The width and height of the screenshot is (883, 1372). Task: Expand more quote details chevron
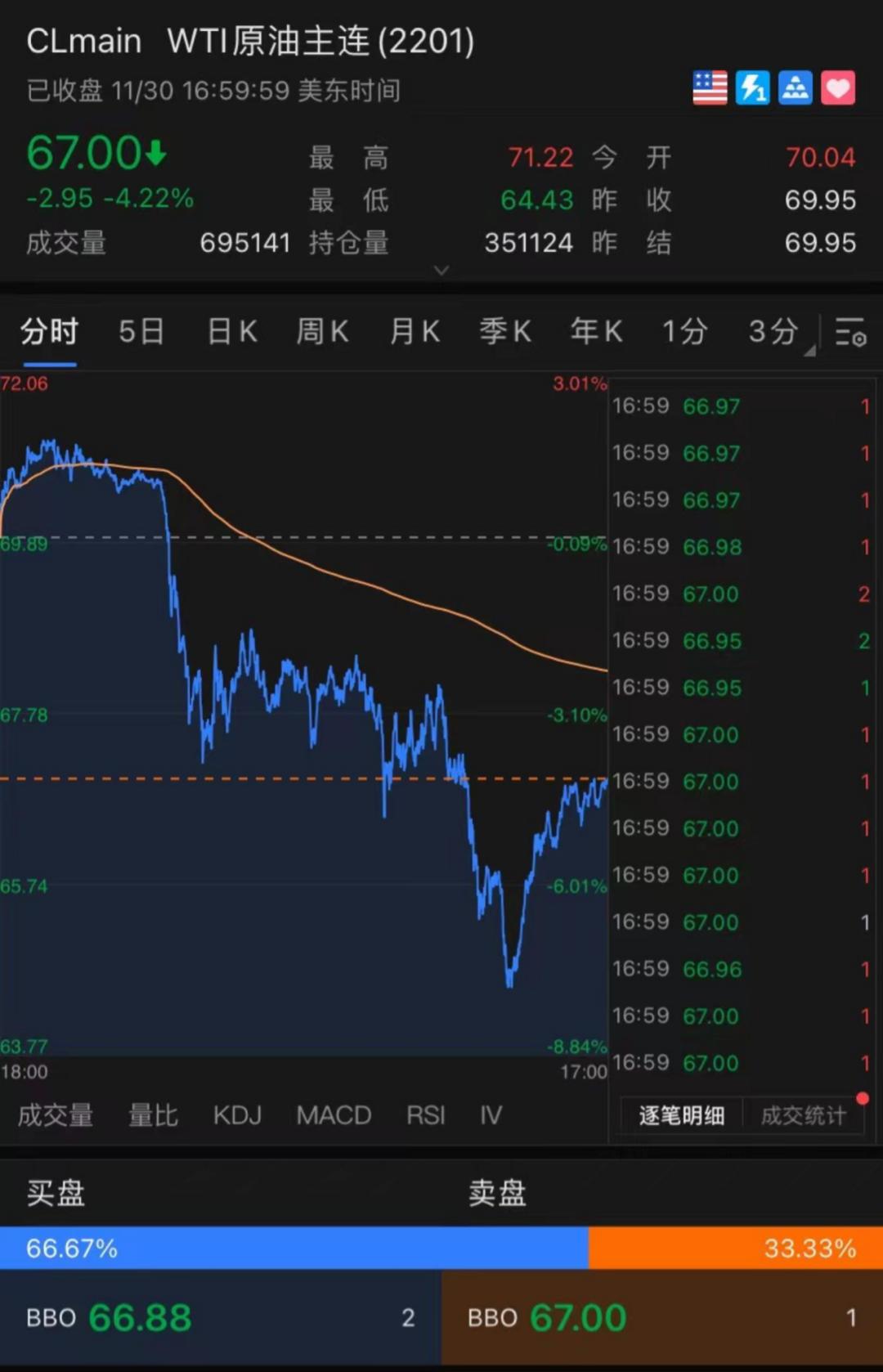(441, 270)
